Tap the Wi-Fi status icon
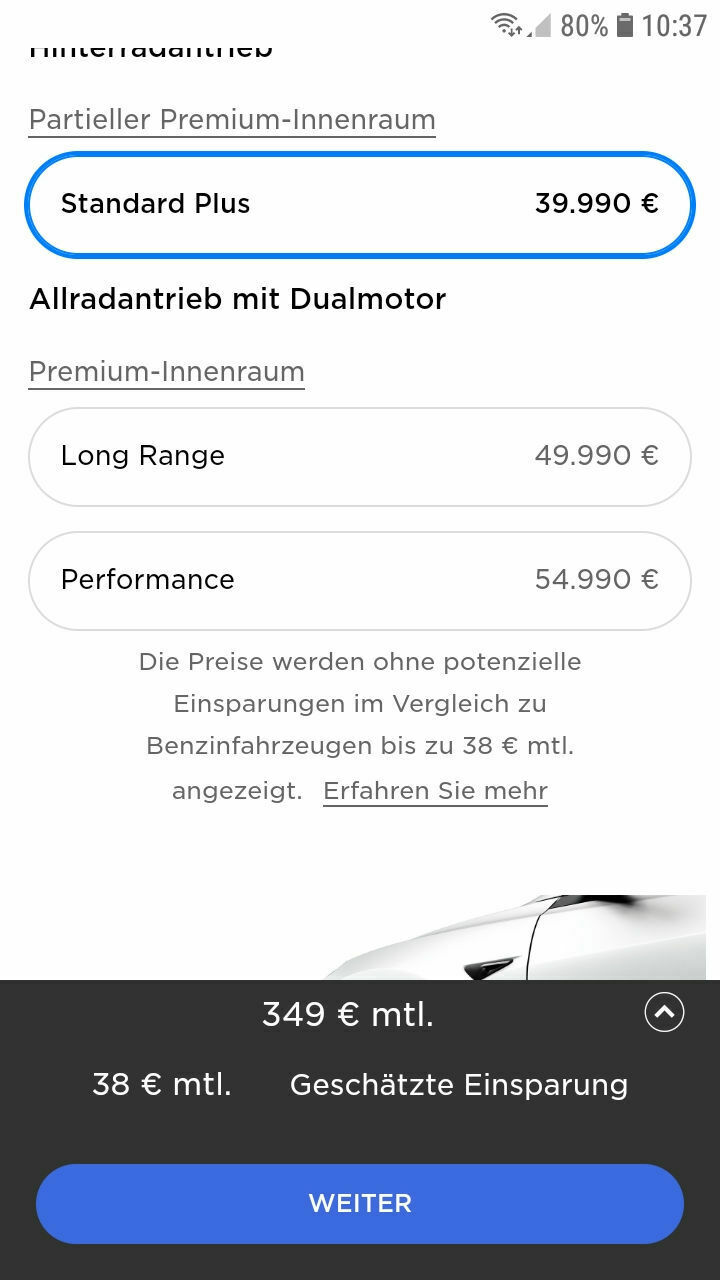Image resolution: width=720 pixels, height=1280 pixels. pos(506,25)
